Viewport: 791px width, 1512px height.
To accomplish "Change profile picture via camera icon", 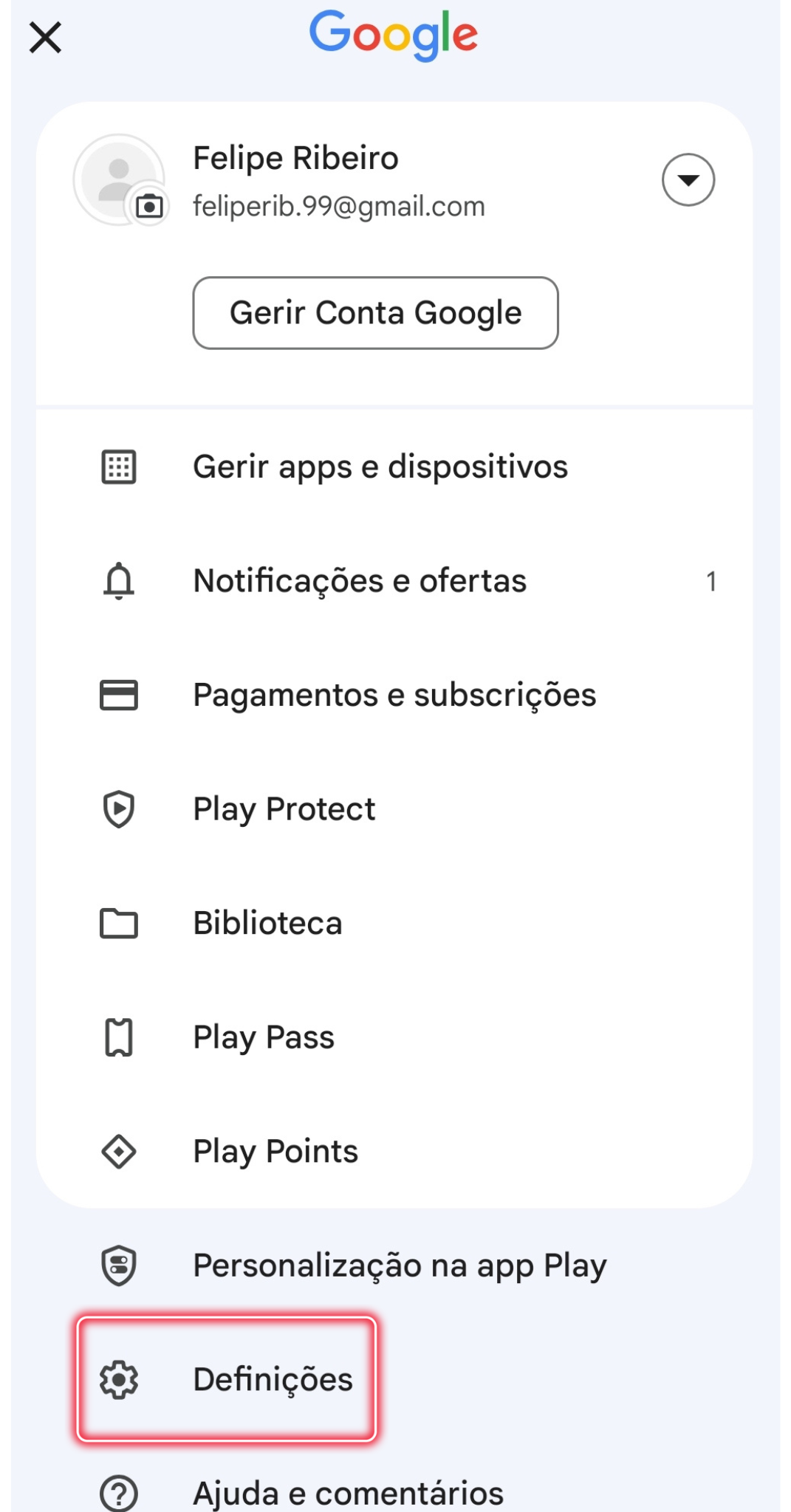I will [150, 206].
